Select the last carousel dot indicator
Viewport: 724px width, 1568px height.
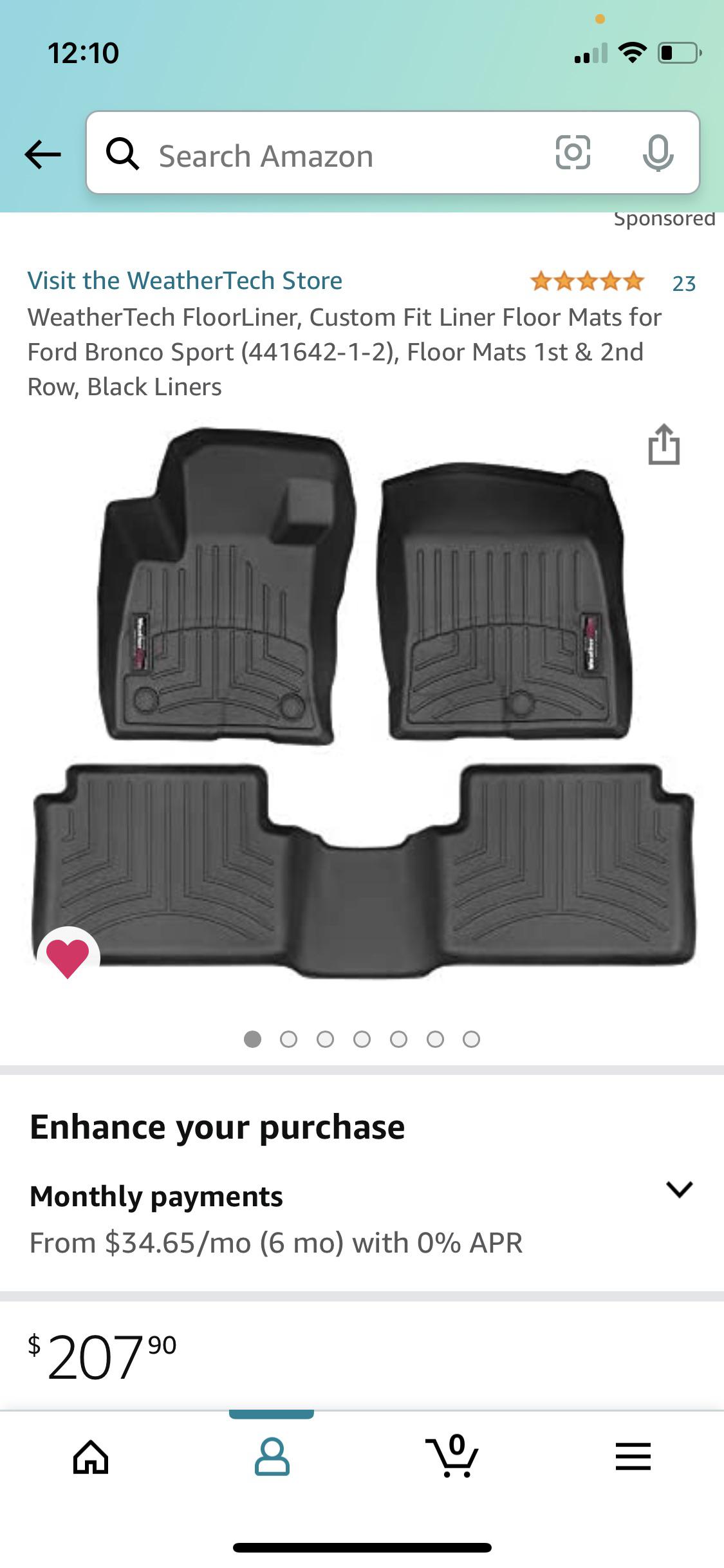tap(472, 1039)
